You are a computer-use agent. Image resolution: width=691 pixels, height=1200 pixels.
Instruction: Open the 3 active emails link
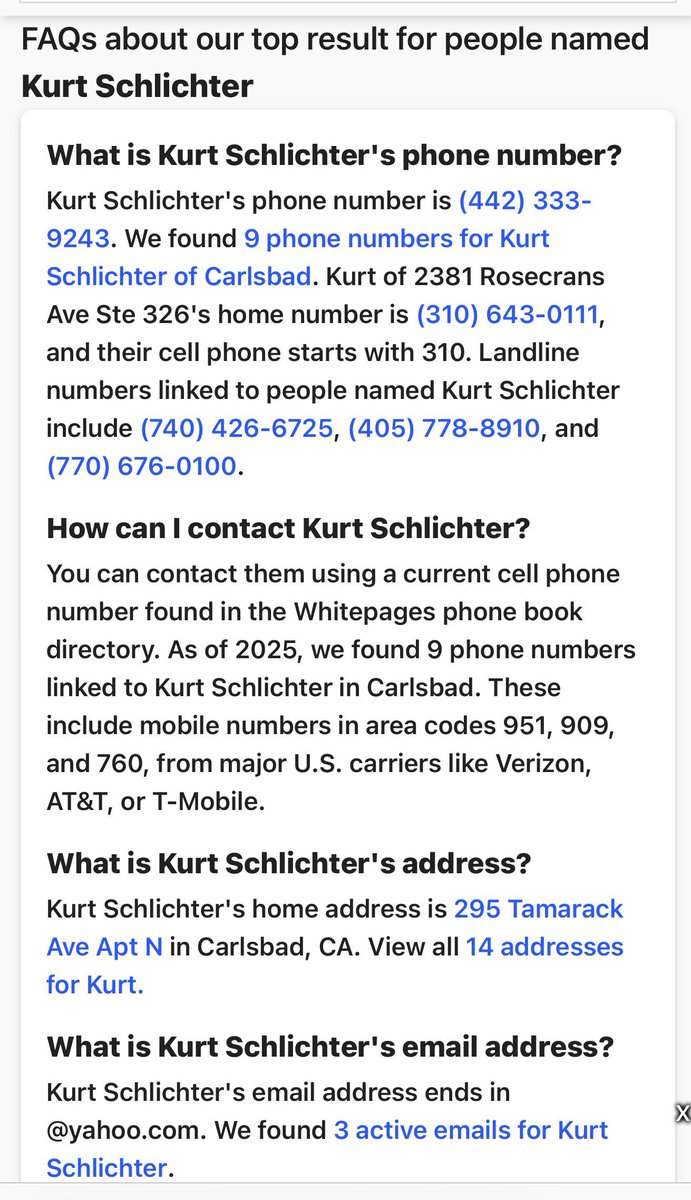click(x=470, y=1130)
